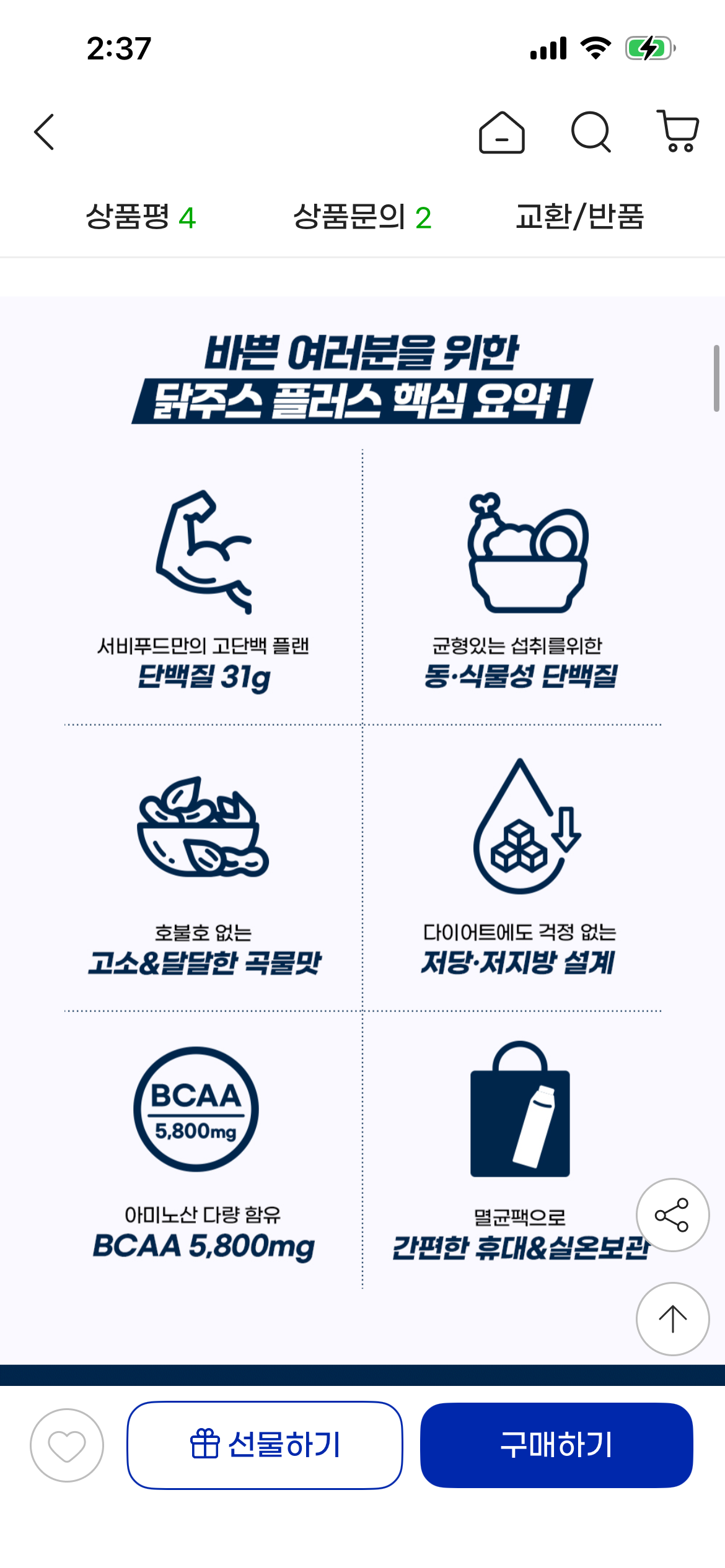Tap 구매하기 to purchase
The image size is (725, 1568).
(556, 1445)
